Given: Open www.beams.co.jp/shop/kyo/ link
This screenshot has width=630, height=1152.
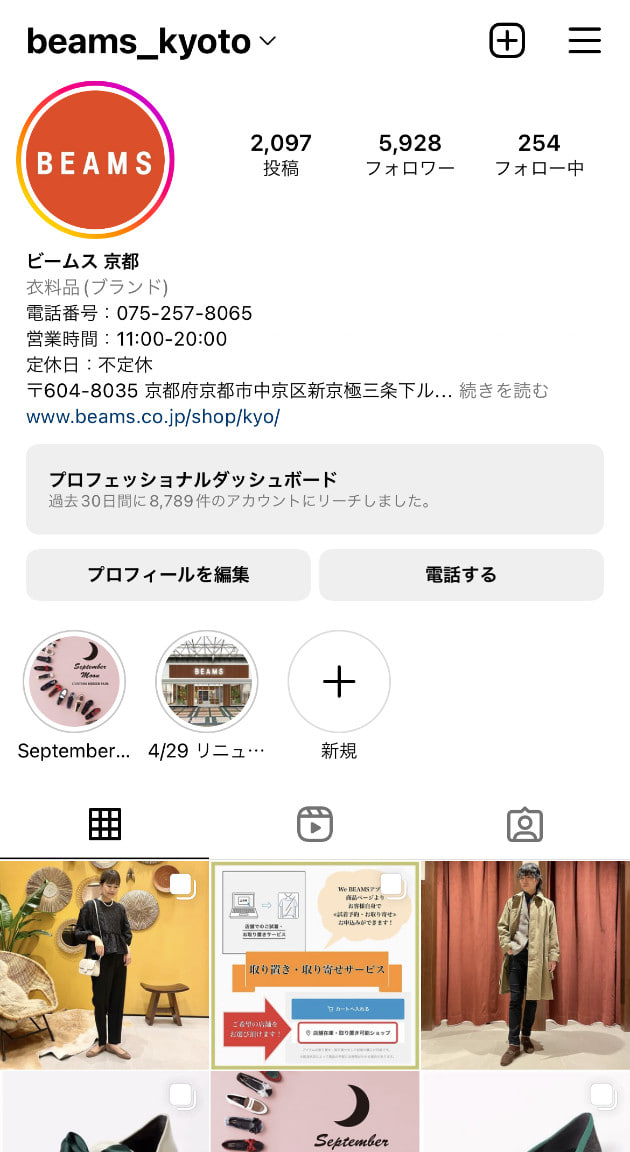Looking at the screenshot, I should pyautogui.click(x=153, y=416).
